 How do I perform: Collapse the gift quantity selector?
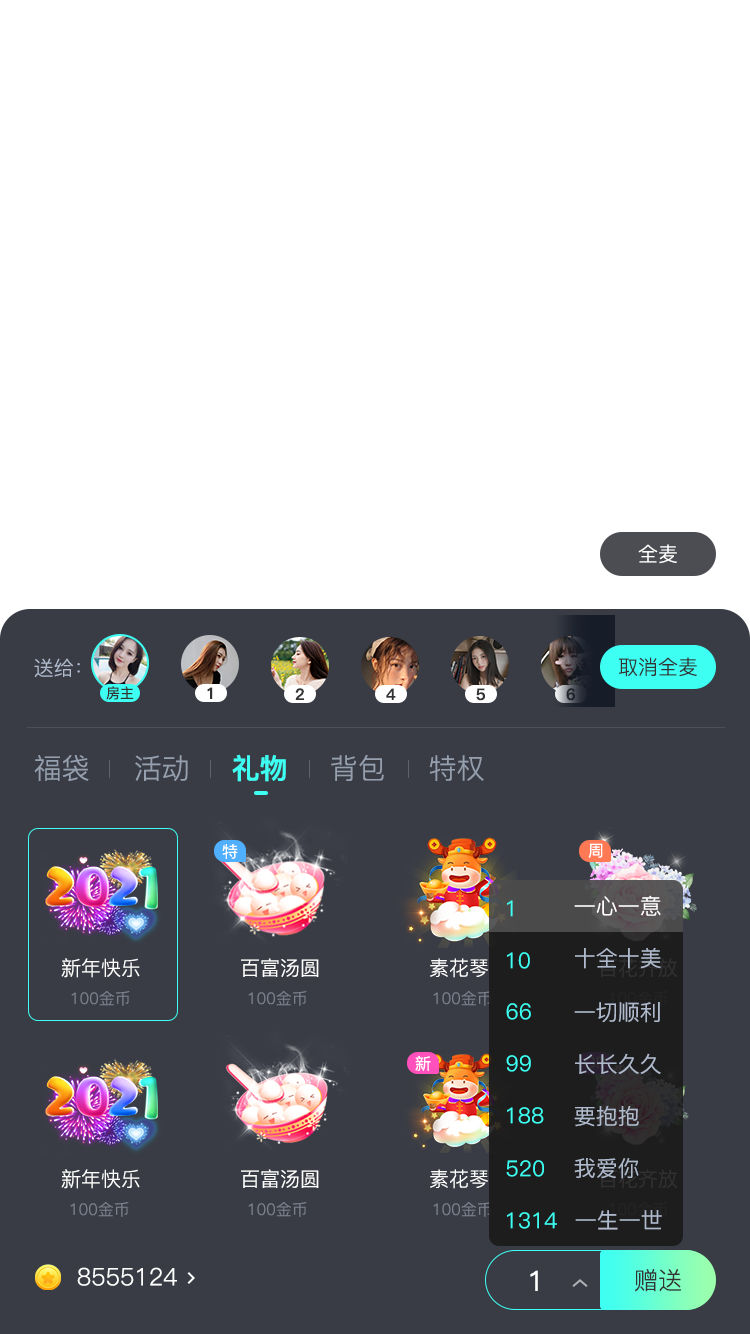[579, 1282]
